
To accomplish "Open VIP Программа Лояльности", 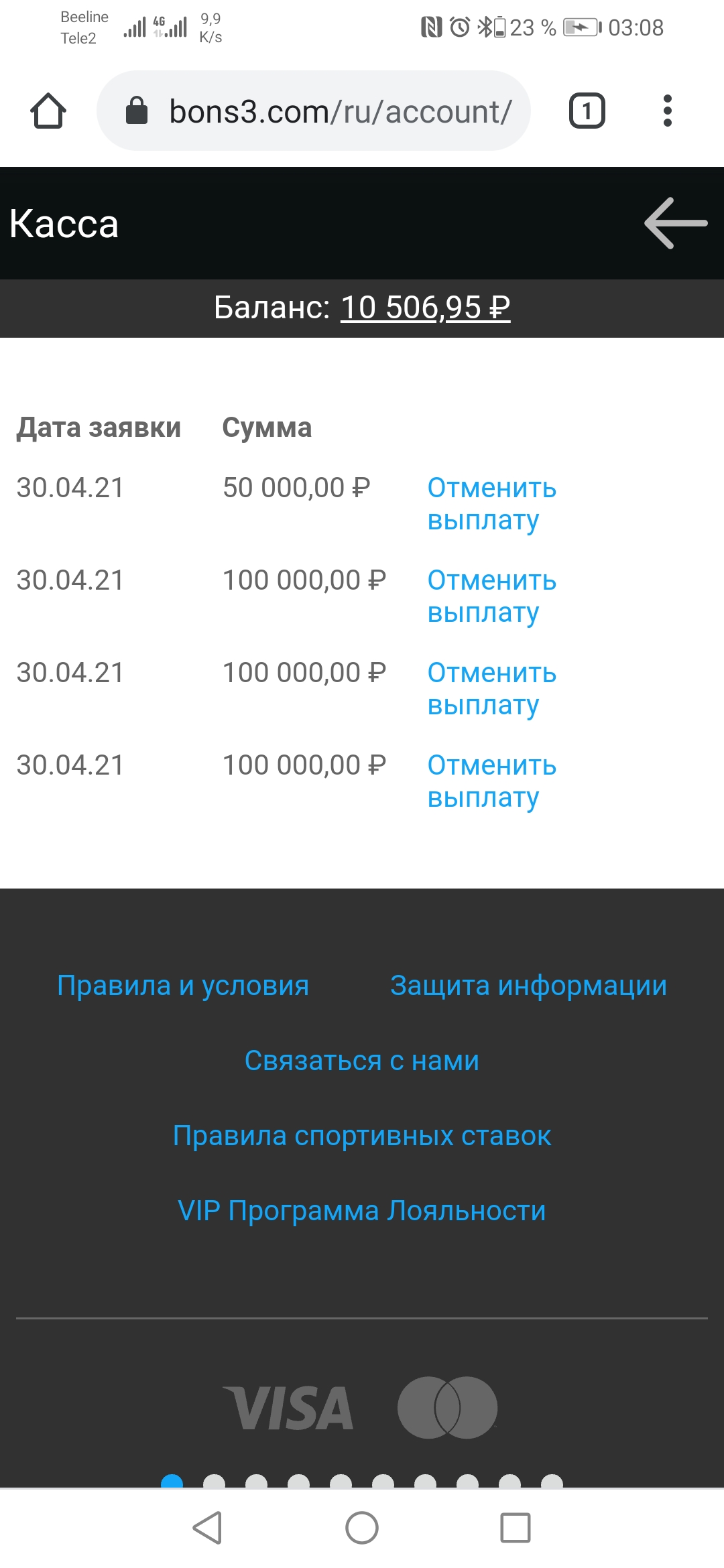I will tap(362, 1211).
